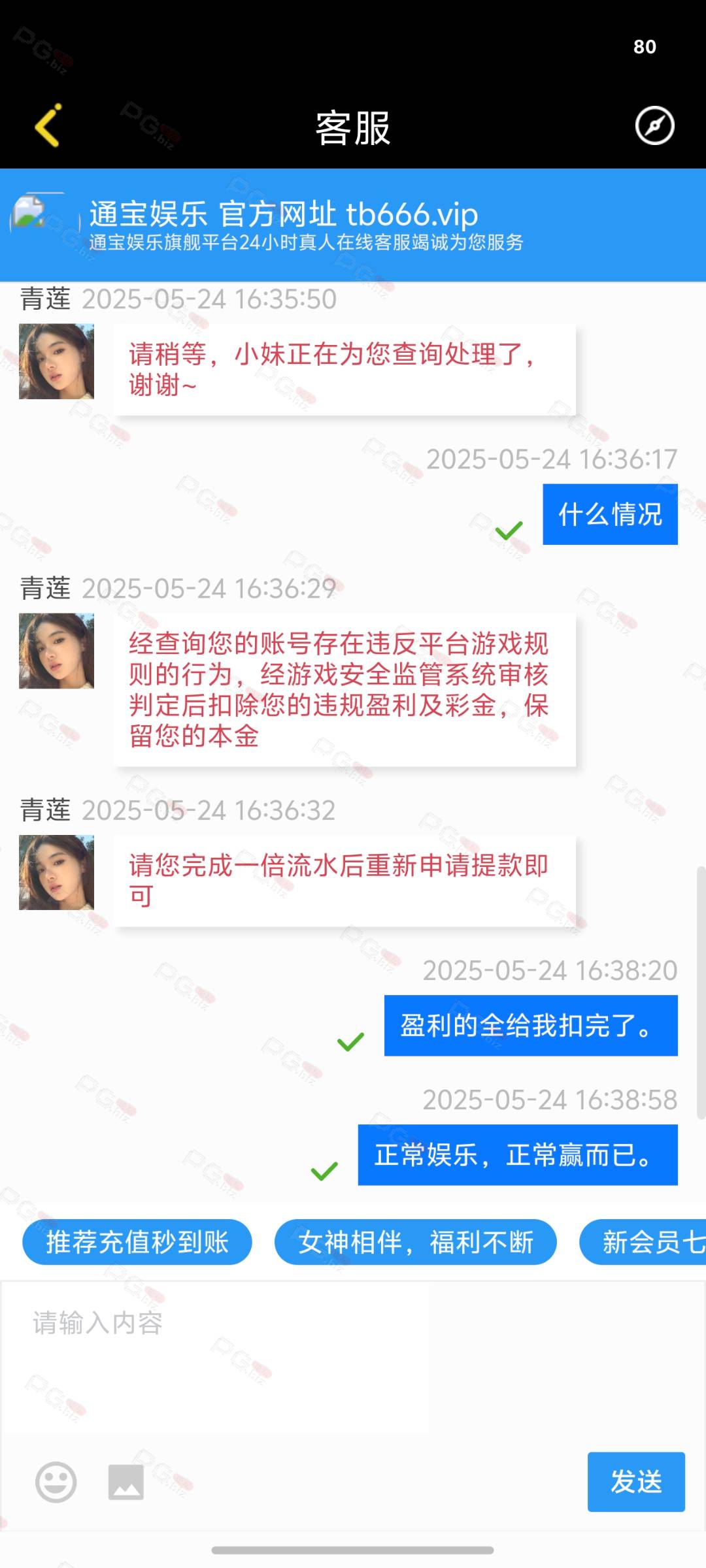The image size is (706, 1568).
Task: Send the message with 发送
Action: [635, 1482]
